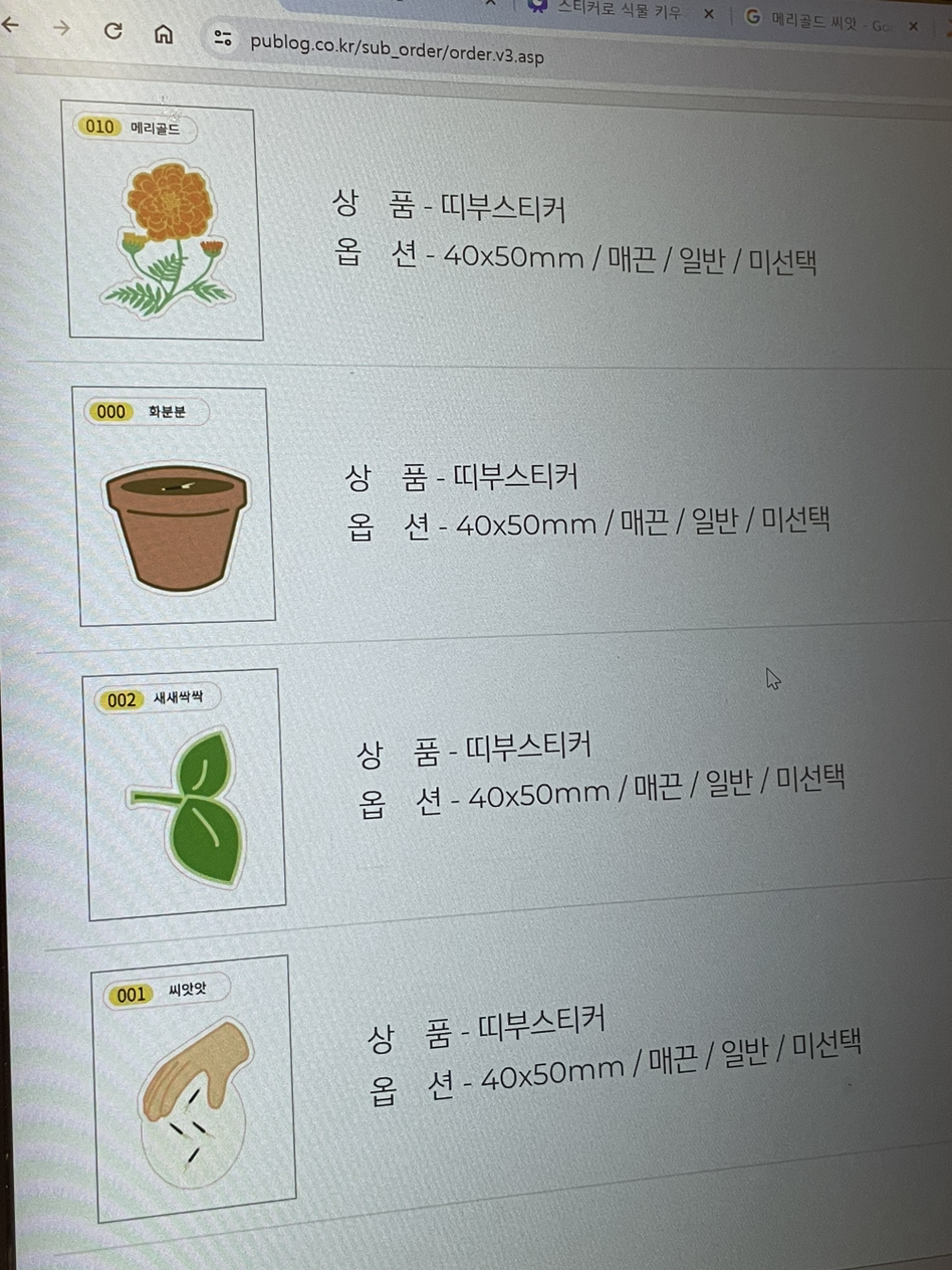Switch to the 메리골드 씨앗 Google tab
The height and width of the screenshot is (1270, 952).
point(824,21)
